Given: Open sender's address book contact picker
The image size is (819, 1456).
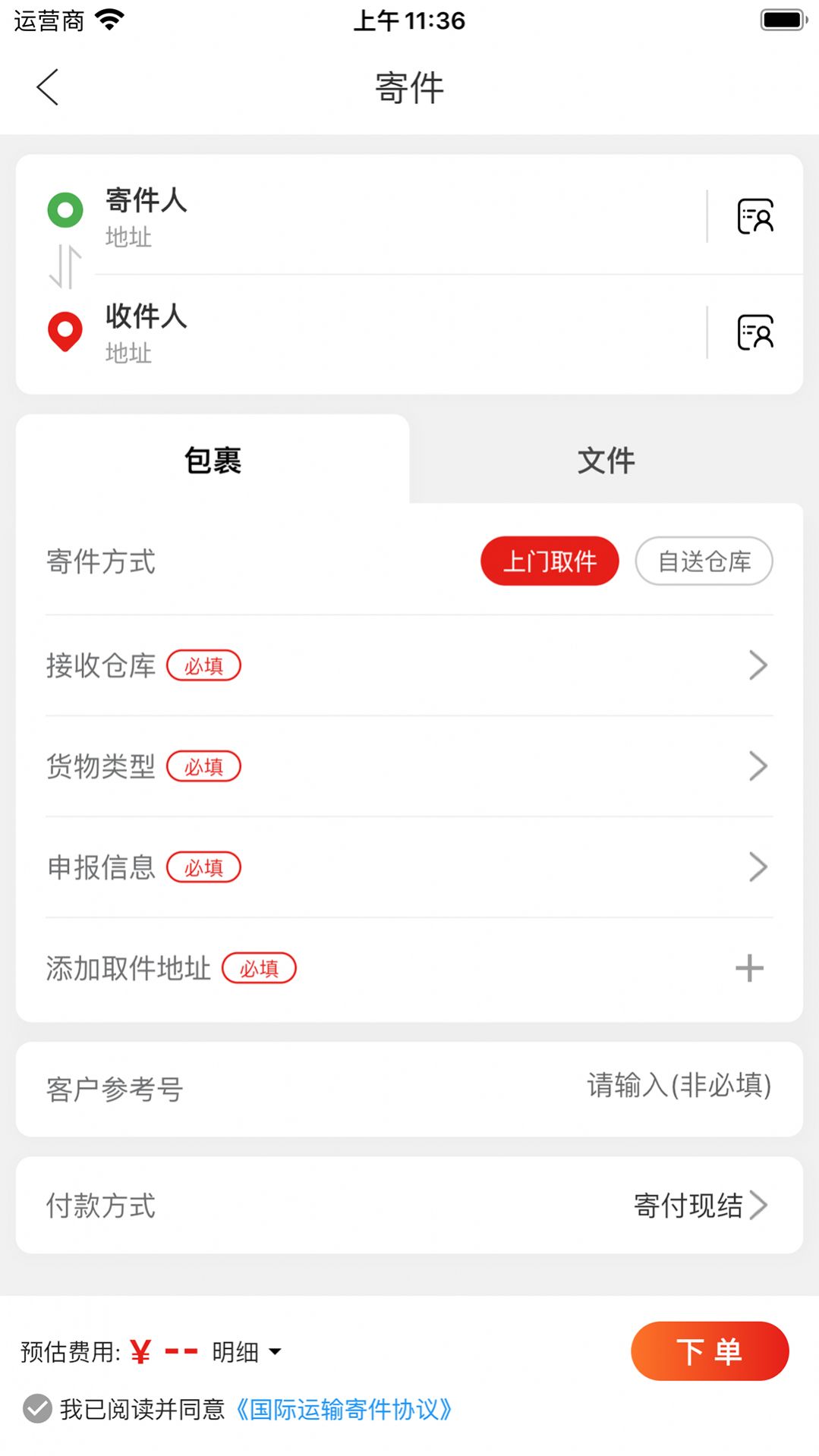Looking at the screenshot, I should point(755,217).
